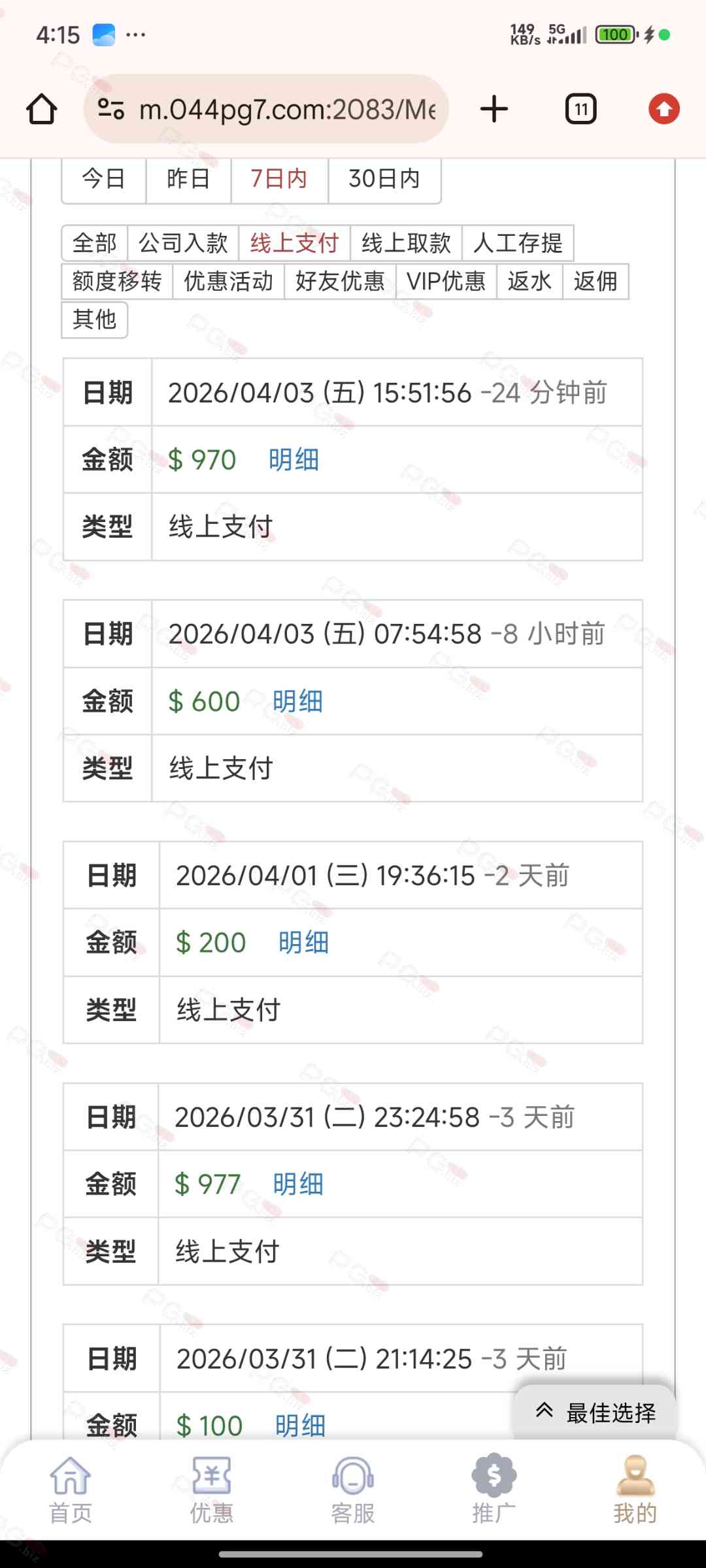Open a new browser tab
The image size is (706, 1568).
[494, 109]
